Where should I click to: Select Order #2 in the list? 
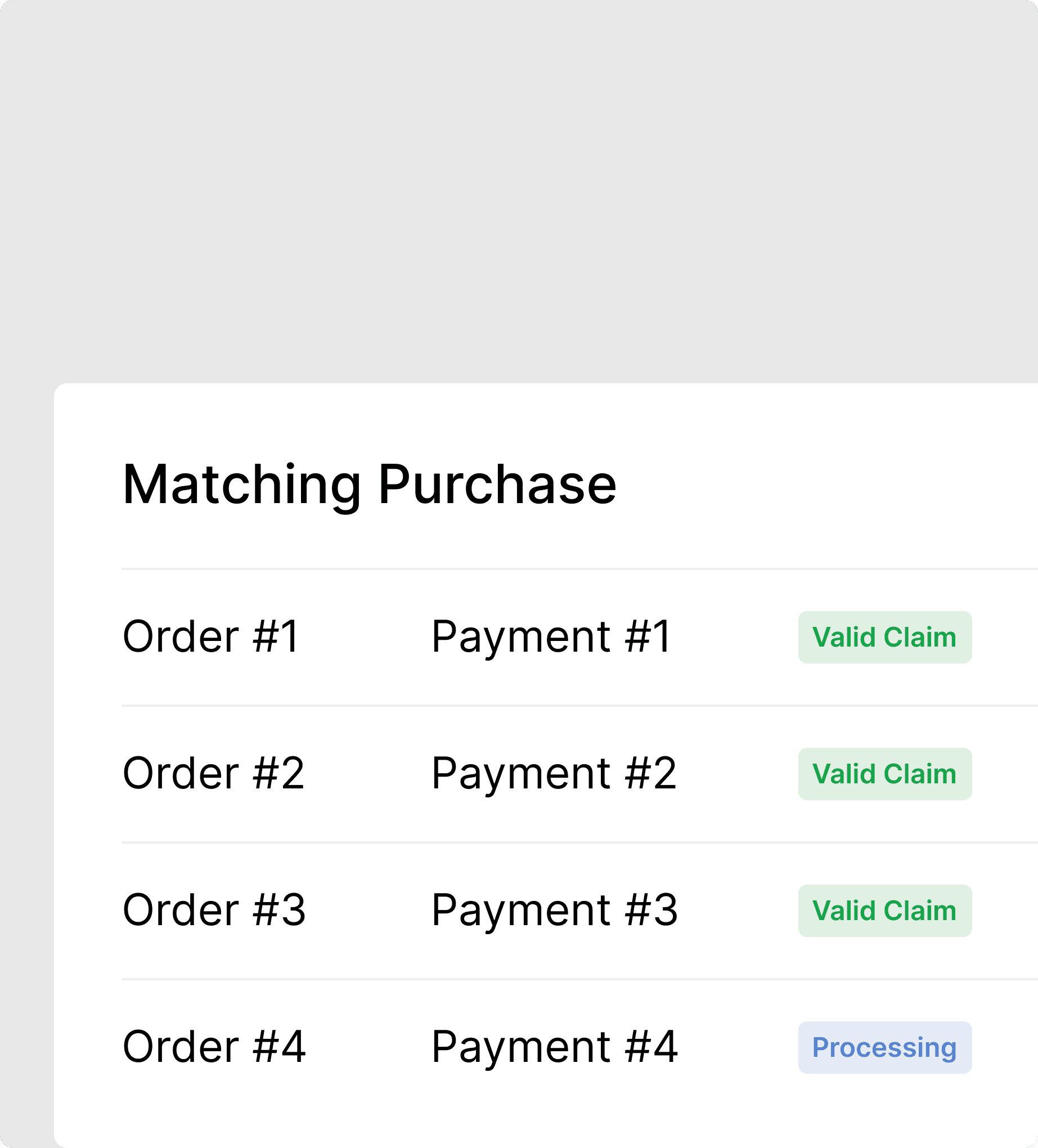pyautogui.click(x=214, y=773)
